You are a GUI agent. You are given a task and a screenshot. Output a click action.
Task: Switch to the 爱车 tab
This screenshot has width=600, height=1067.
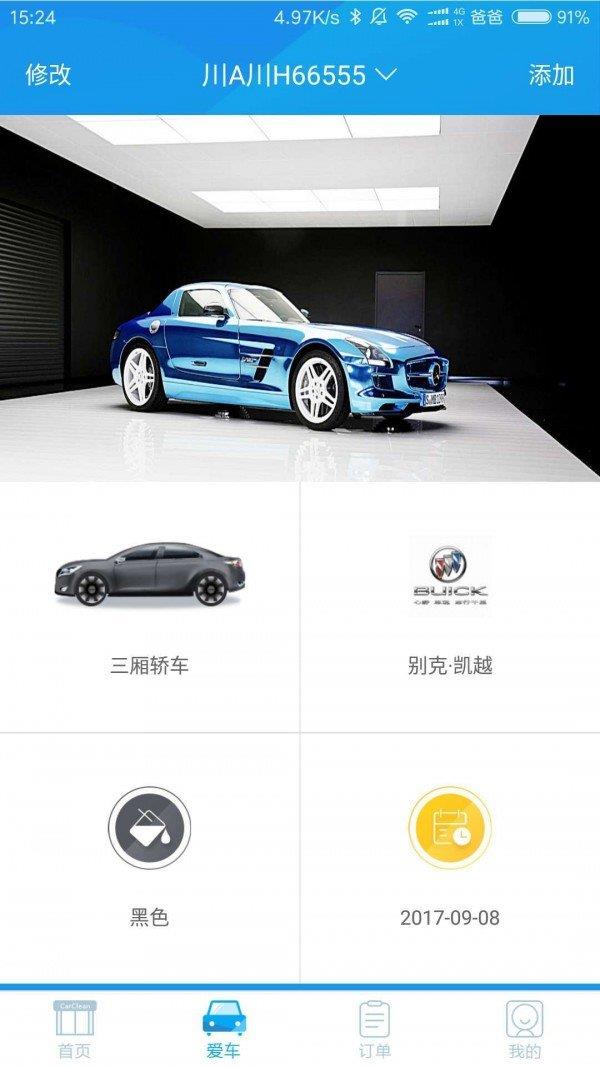coord(224,1028)
